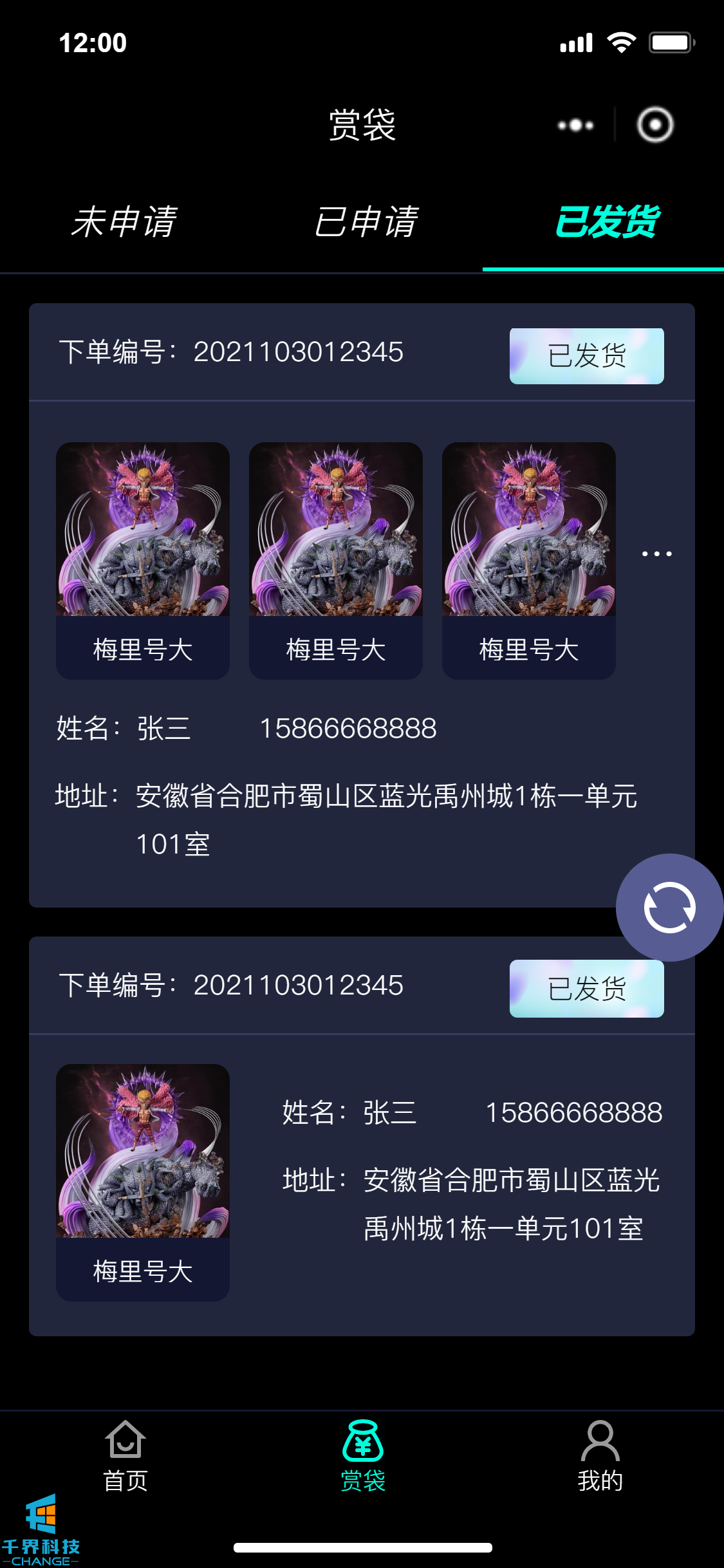The height and width of the screenshot is (1568, 724).
Task: Switch to the 未申请 tab
Action: point(124,222)
